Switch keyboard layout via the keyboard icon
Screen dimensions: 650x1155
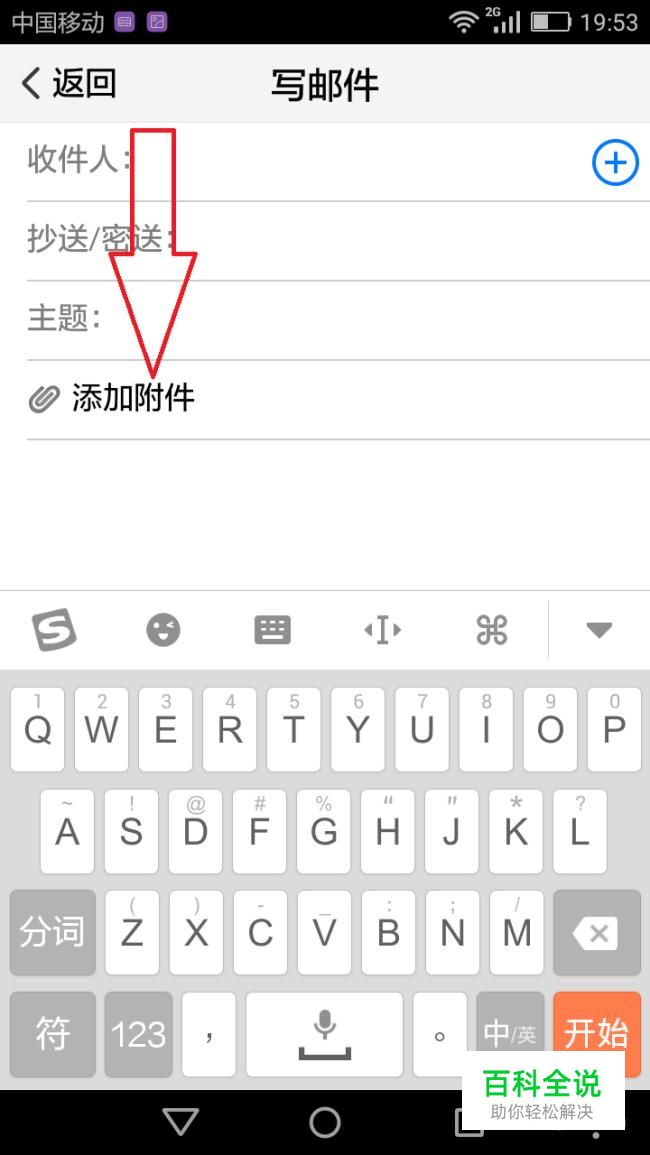point(272,630)
